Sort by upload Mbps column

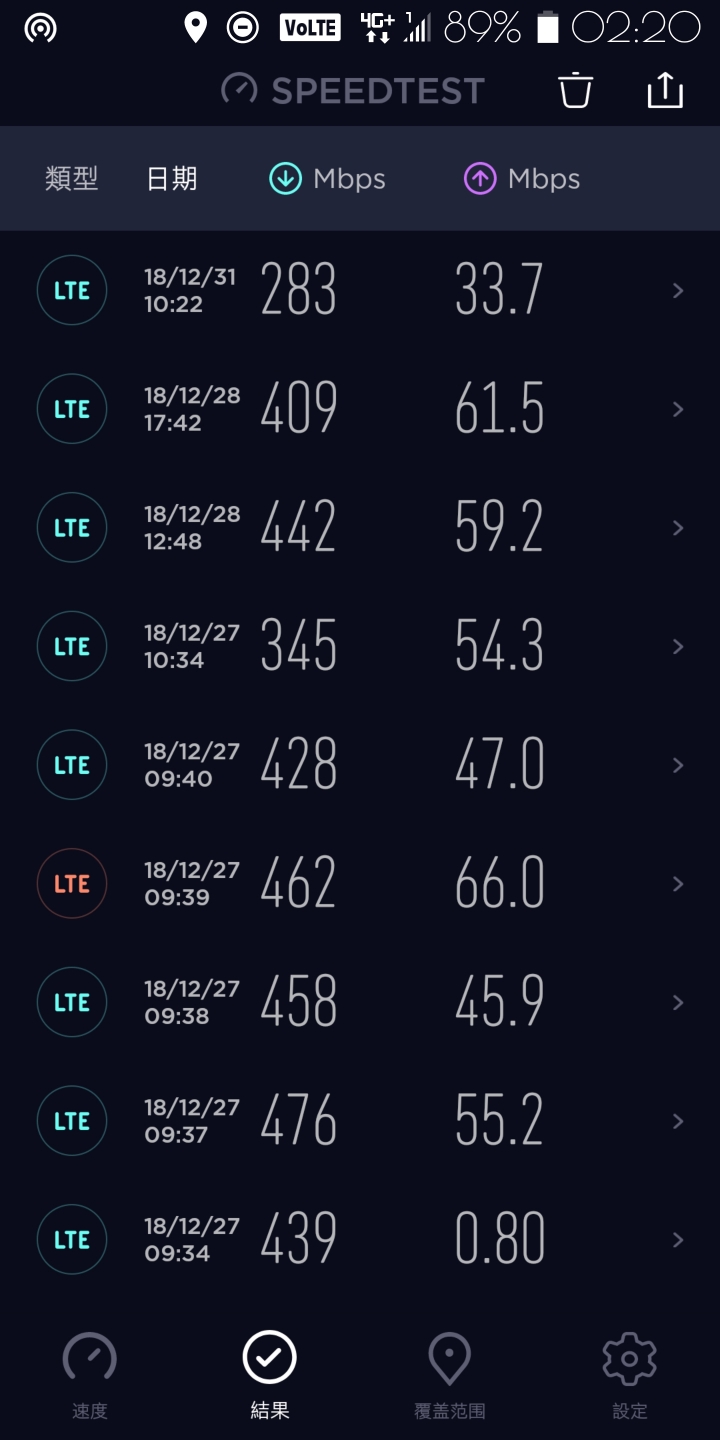(x=521, y=179)
